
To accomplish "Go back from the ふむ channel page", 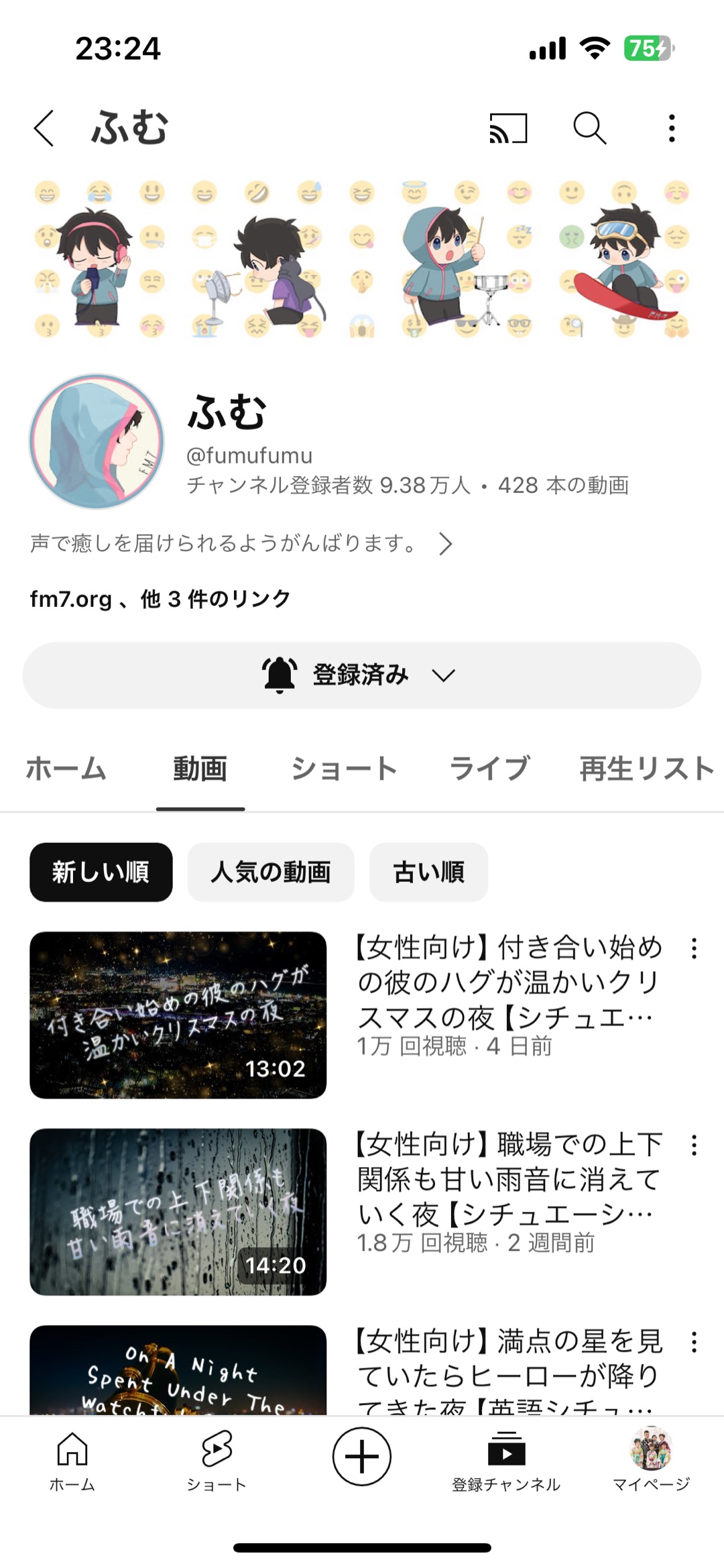I will 44,128.
